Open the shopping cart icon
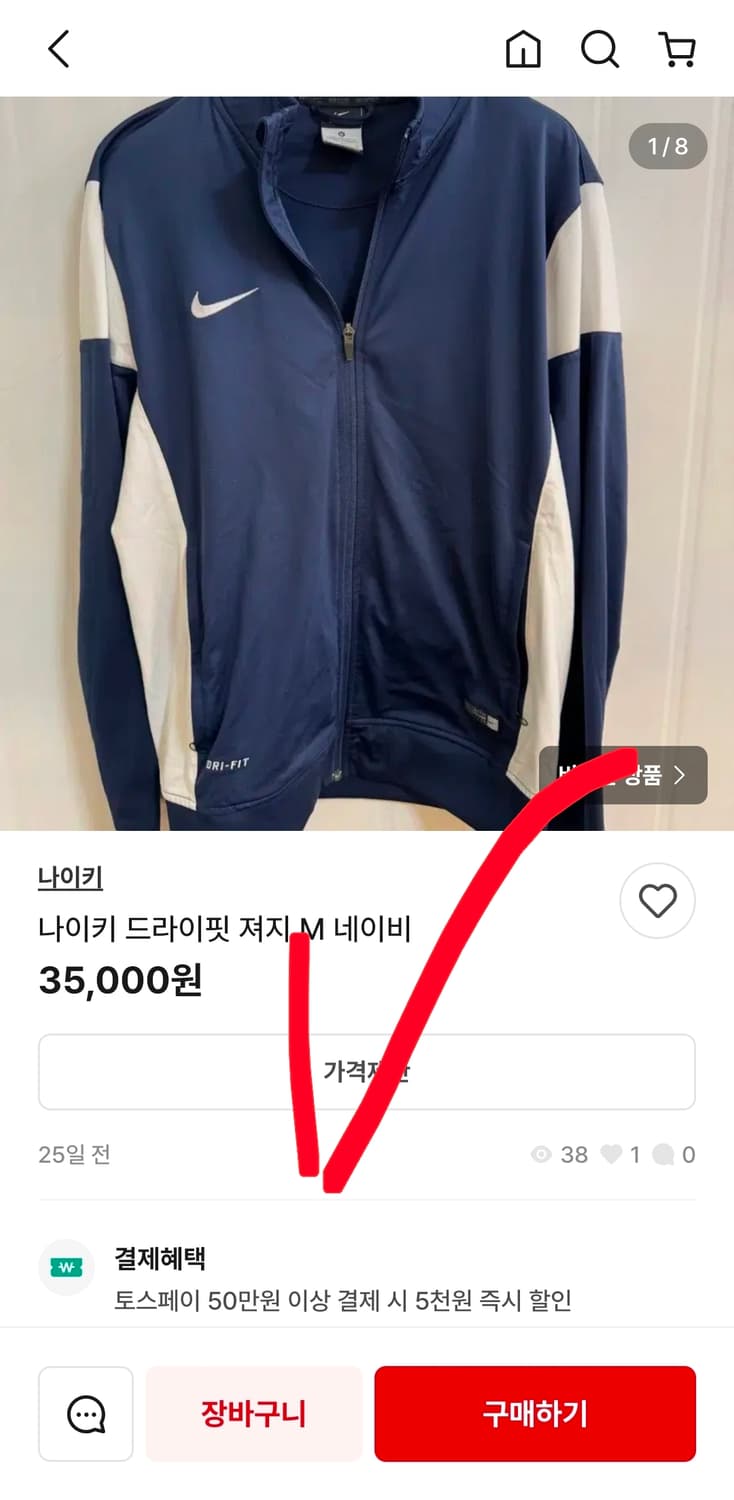This screenshot has height=1500, width=734. click(676, 47)
